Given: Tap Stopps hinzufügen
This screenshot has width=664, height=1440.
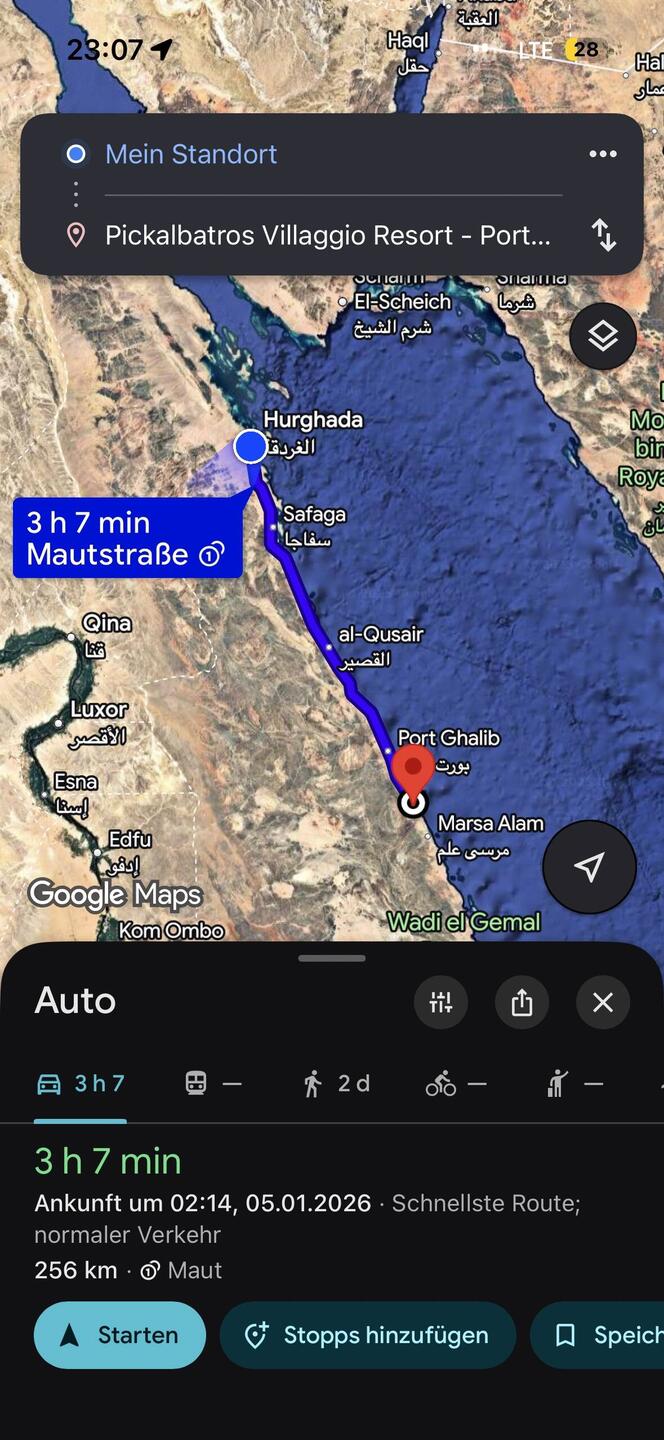Looking at the screenshot, I should 367,1335.
